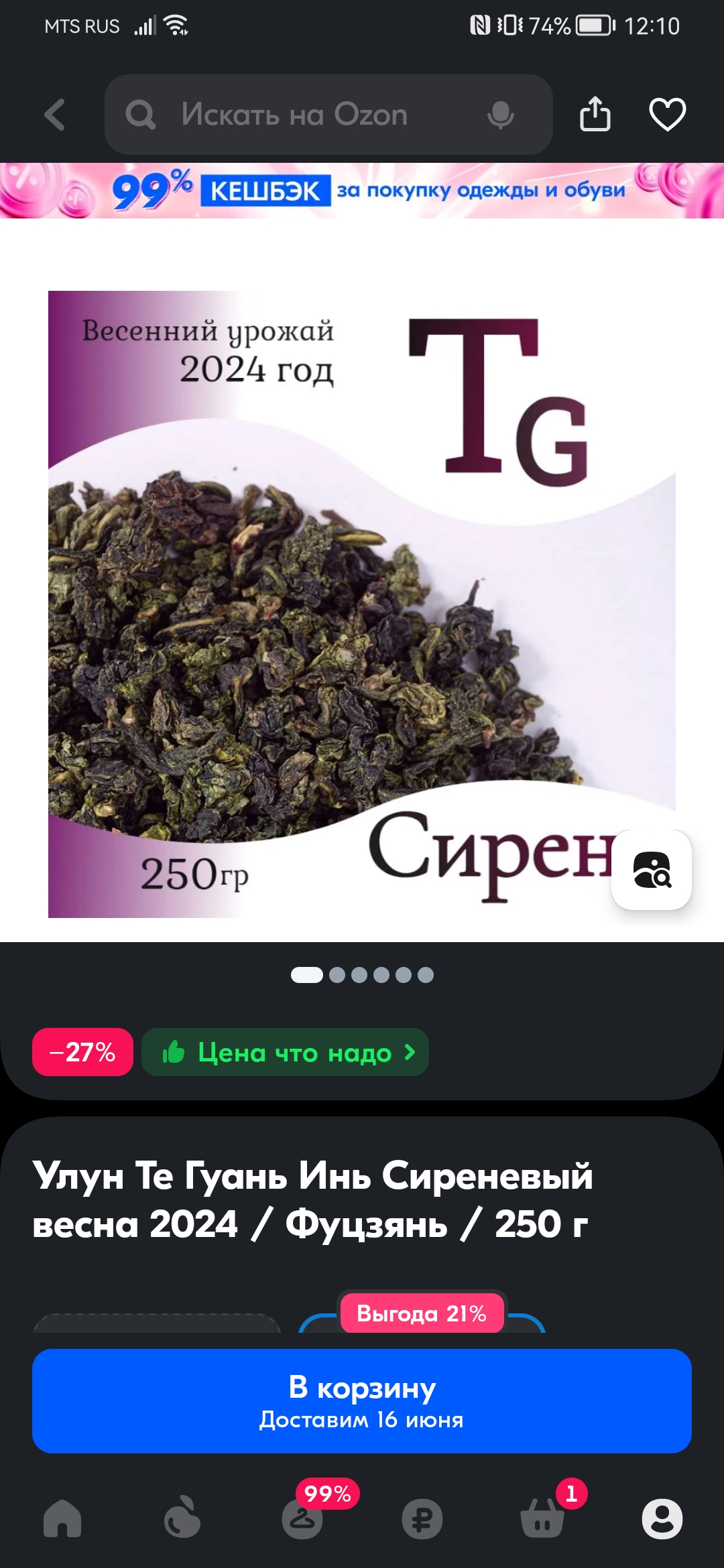Open the profile tab
Screen dimensions: 724x1568
point(662,1518)
